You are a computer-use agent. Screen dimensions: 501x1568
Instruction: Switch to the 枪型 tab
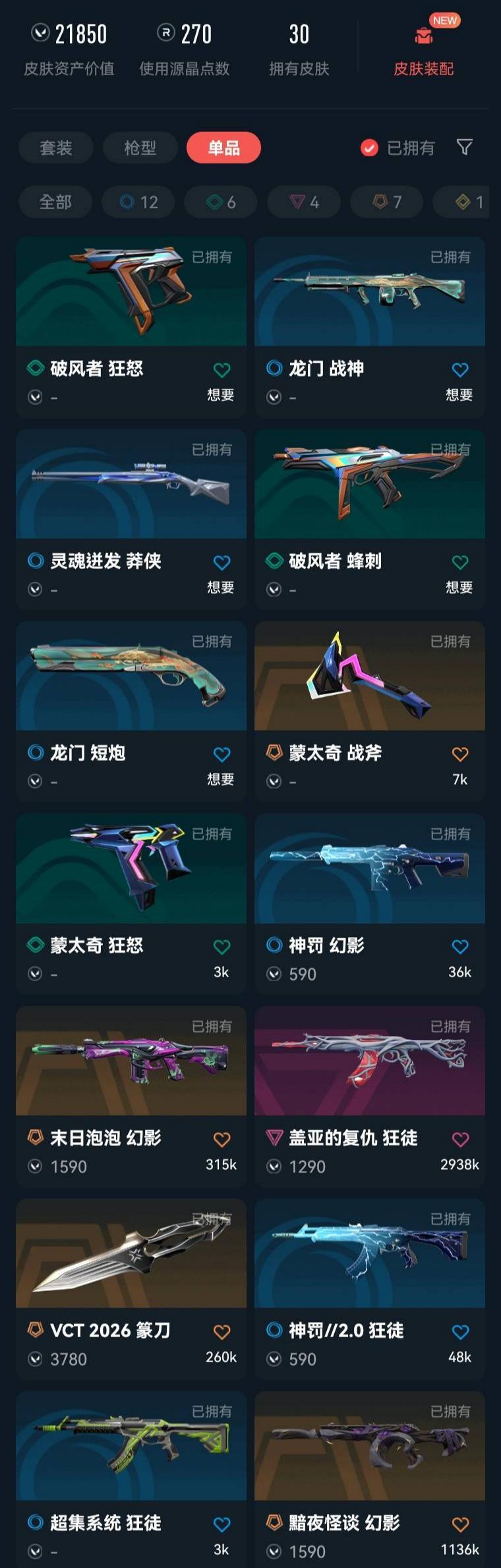tap(140, 148)
